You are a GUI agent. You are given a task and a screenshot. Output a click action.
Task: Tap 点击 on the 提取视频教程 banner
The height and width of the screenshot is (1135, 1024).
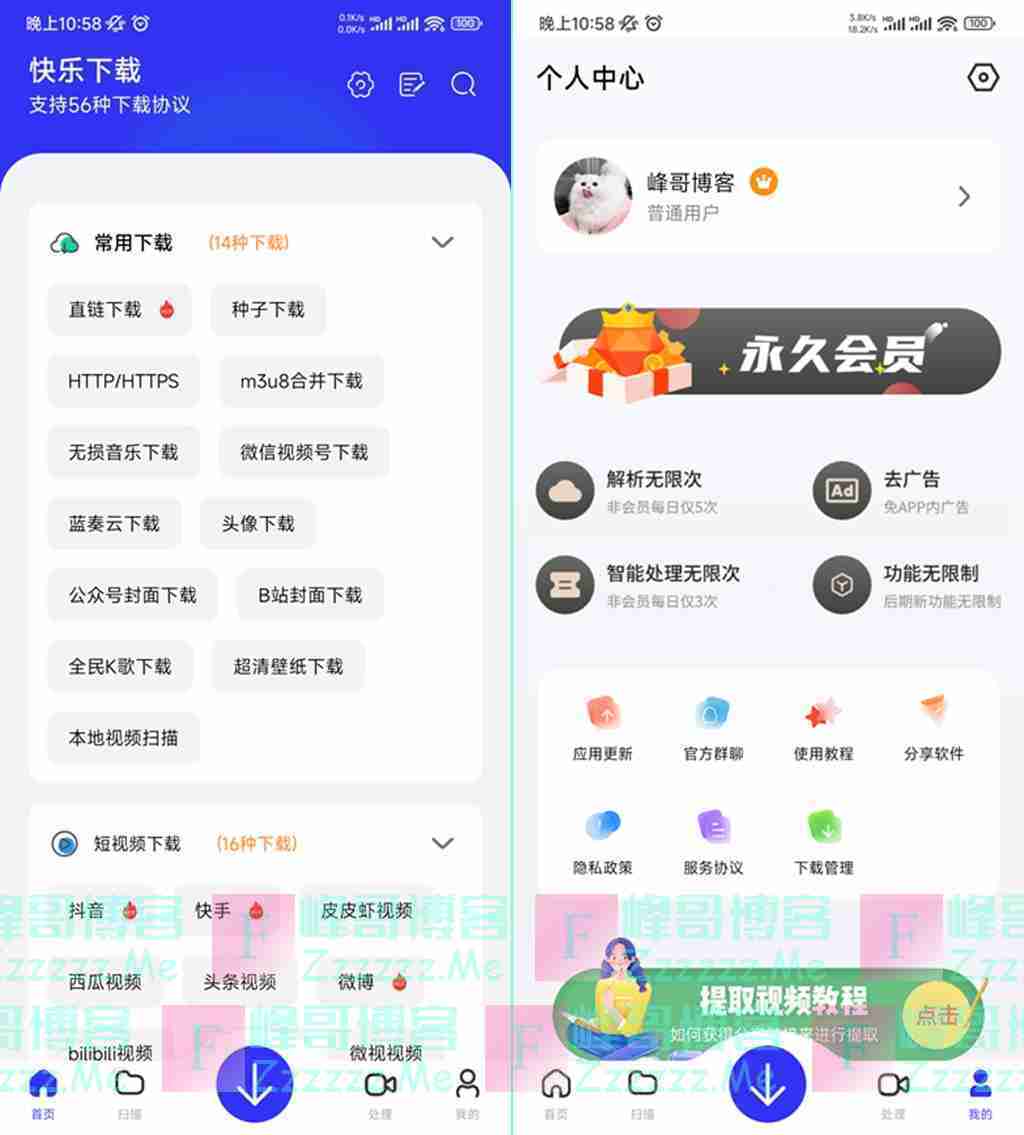[937, 1016]
